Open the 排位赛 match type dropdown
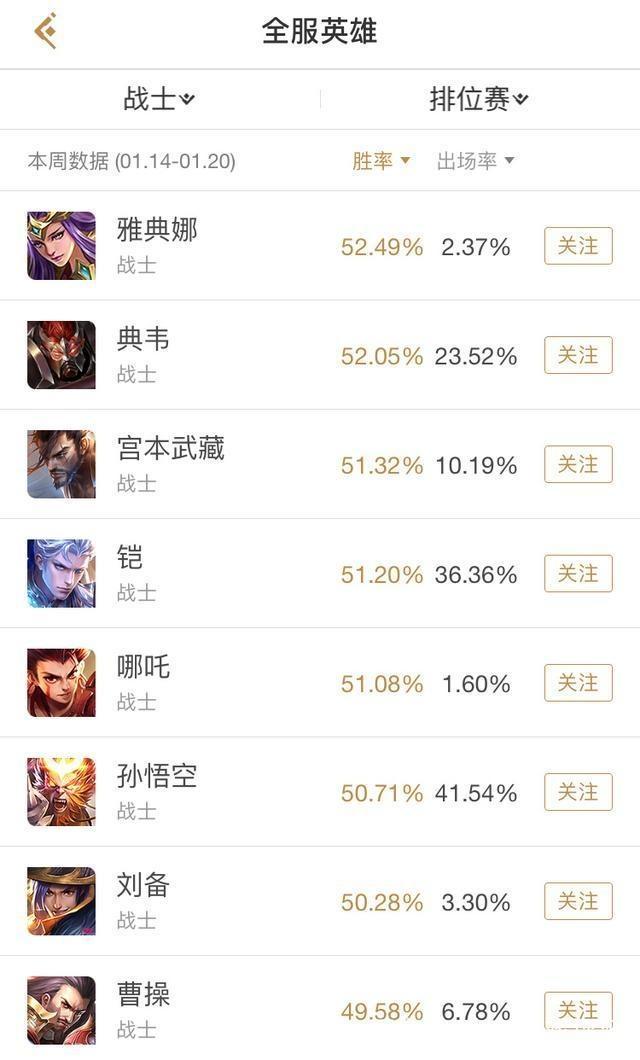The width and height of the screenshot is (640, 1060). coord(478,99)
